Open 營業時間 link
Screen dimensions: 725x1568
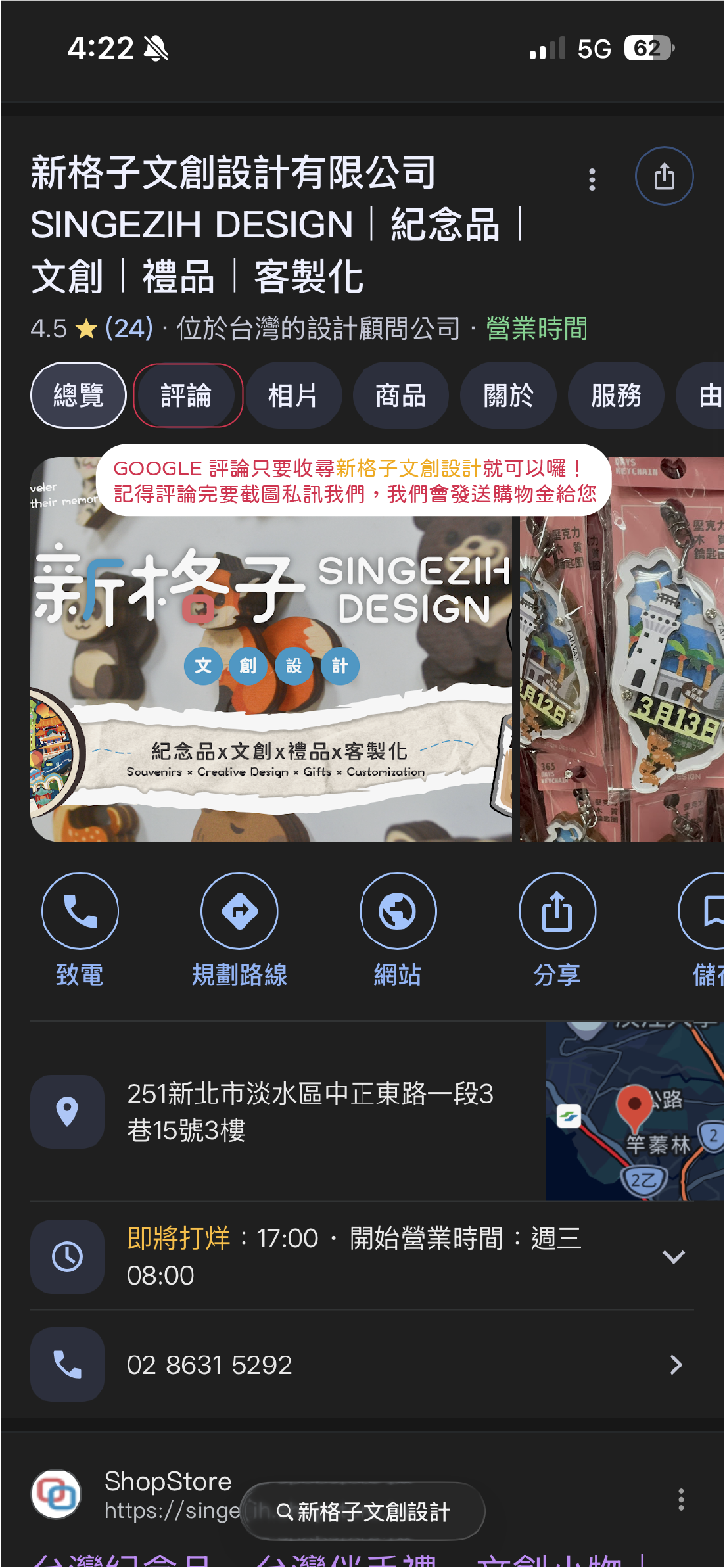[x=536, y=329]
